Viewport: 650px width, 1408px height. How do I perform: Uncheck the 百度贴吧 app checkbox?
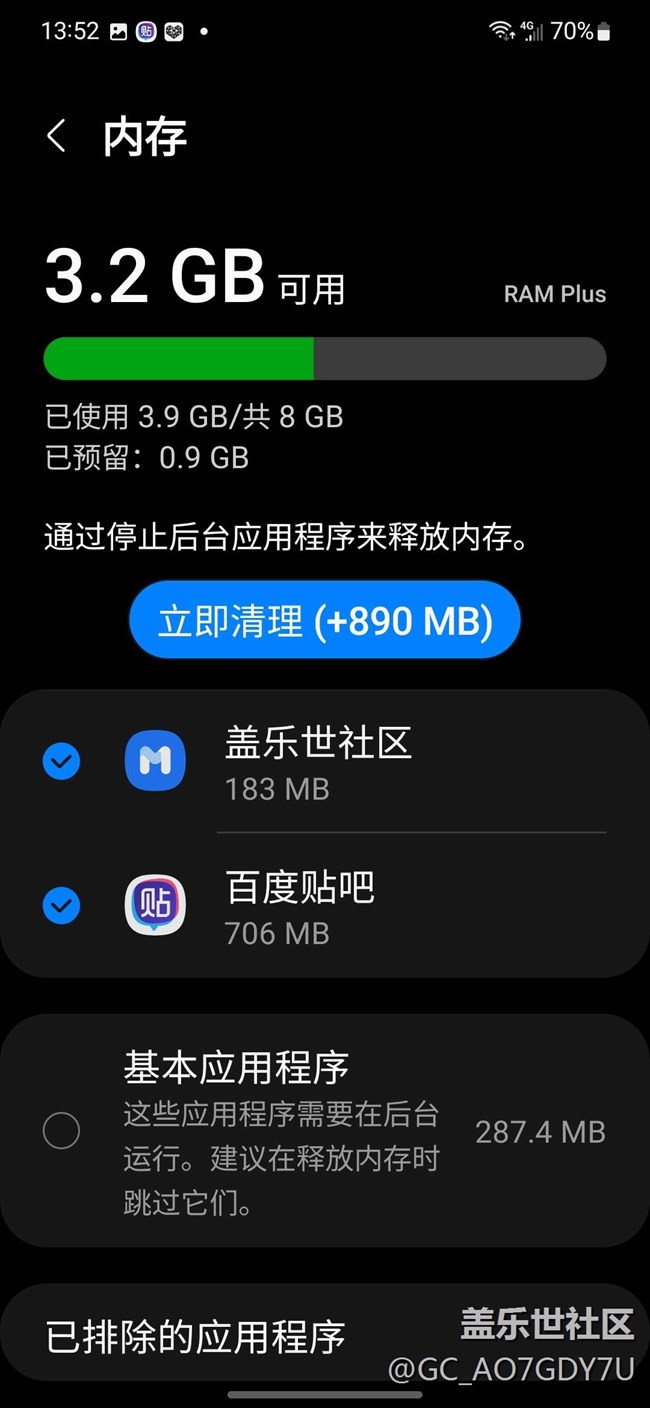(x=62, y=907)
